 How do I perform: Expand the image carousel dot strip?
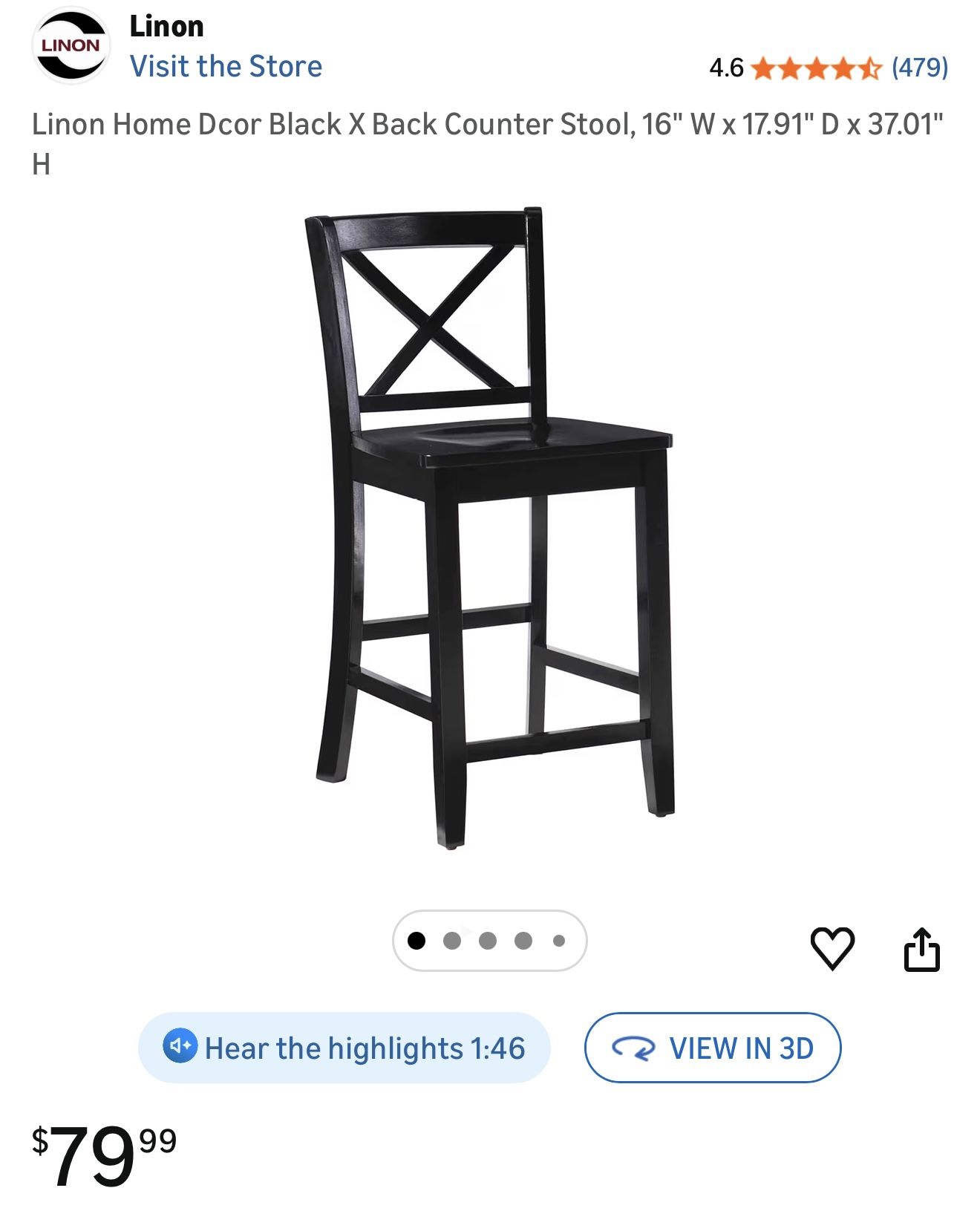pos(487,941)
